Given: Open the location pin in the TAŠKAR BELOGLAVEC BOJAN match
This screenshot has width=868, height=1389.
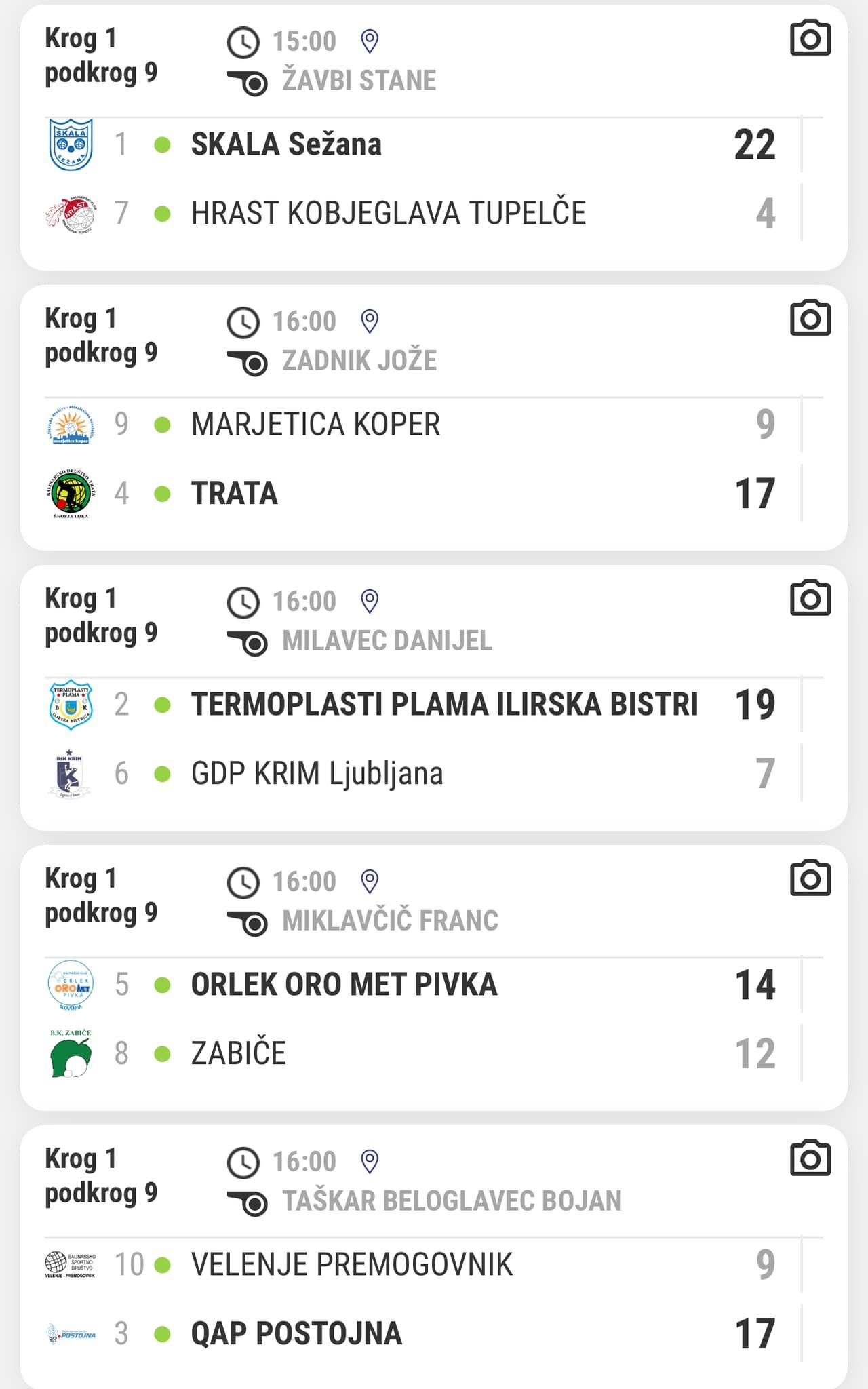Looking at the screenshot, I should pyautogui.click(x=370, y=1162).
